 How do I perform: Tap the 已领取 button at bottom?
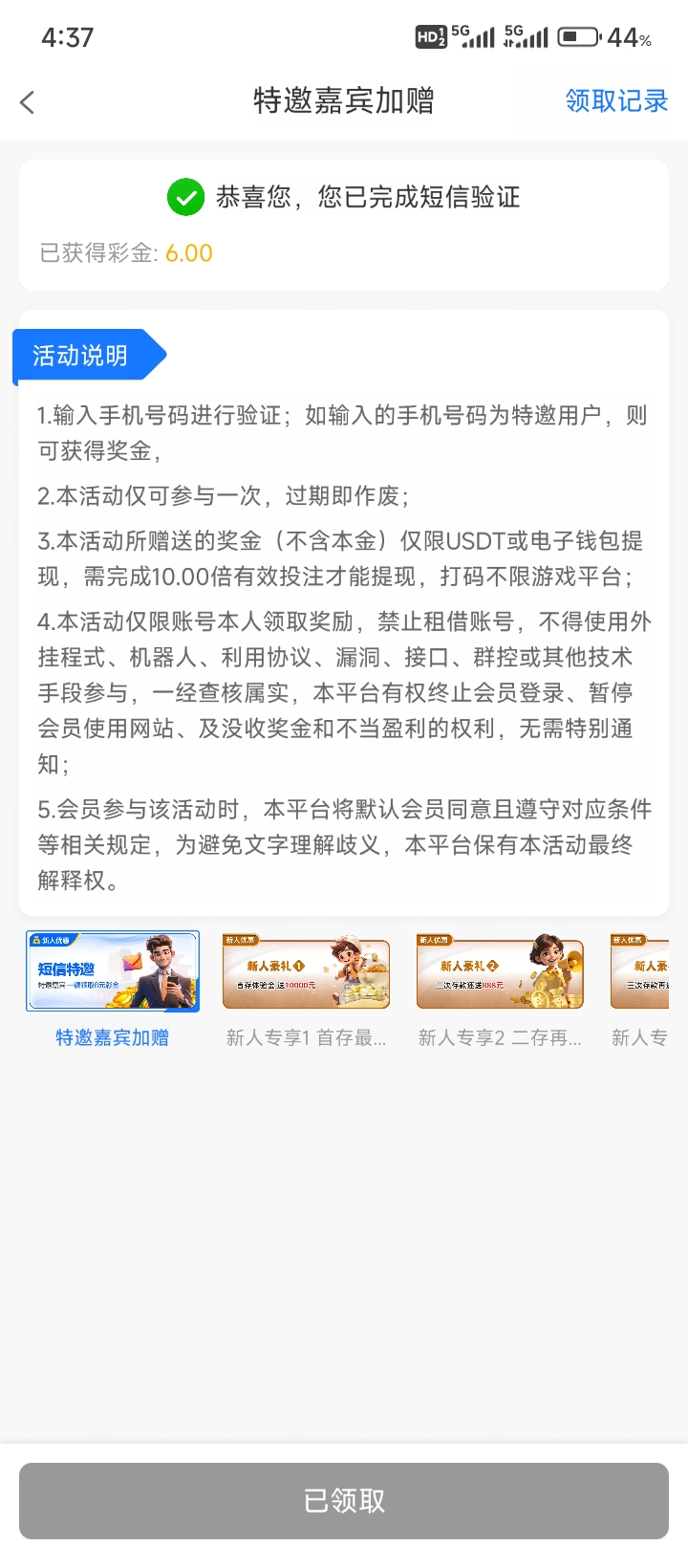344,1500
